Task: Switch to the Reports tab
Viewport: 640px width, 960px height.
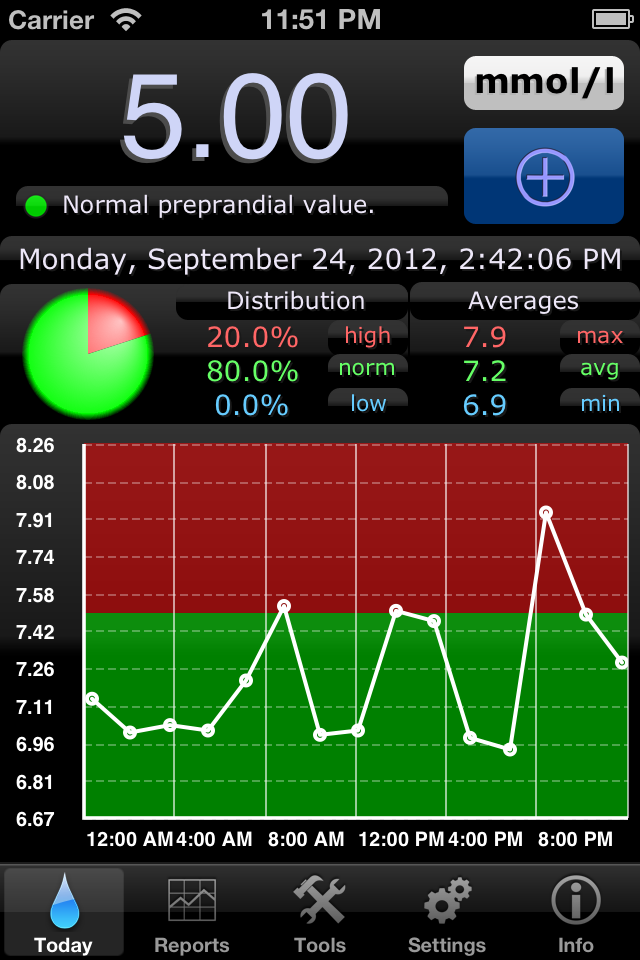Action: click(x=192, y=914)
